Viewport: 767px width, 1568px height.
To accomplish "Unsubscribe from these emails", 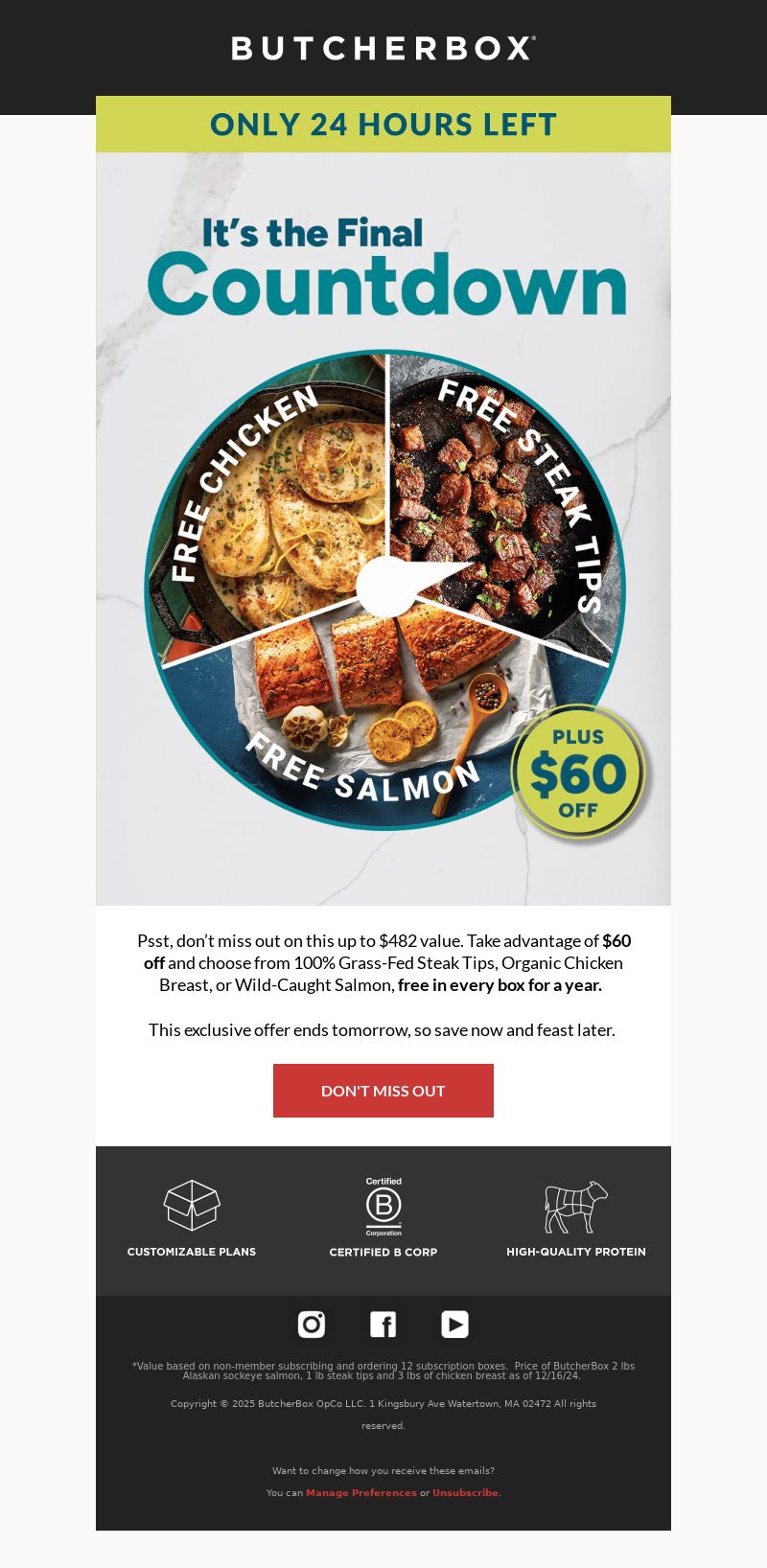I will (x=465, y=1492).
